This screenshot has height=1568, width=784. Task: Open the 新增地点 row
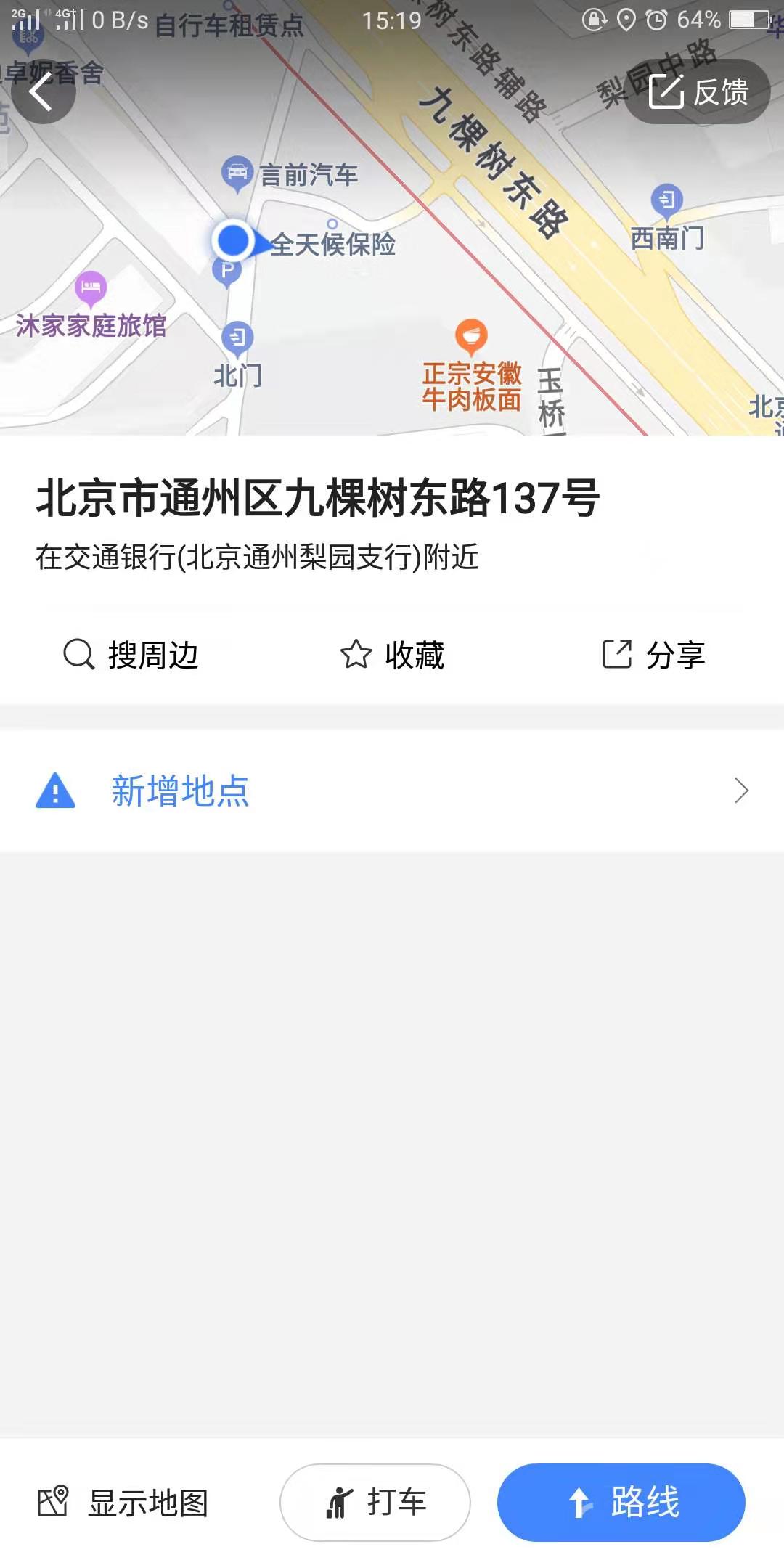pyautogui.click(x=392, y=791)
